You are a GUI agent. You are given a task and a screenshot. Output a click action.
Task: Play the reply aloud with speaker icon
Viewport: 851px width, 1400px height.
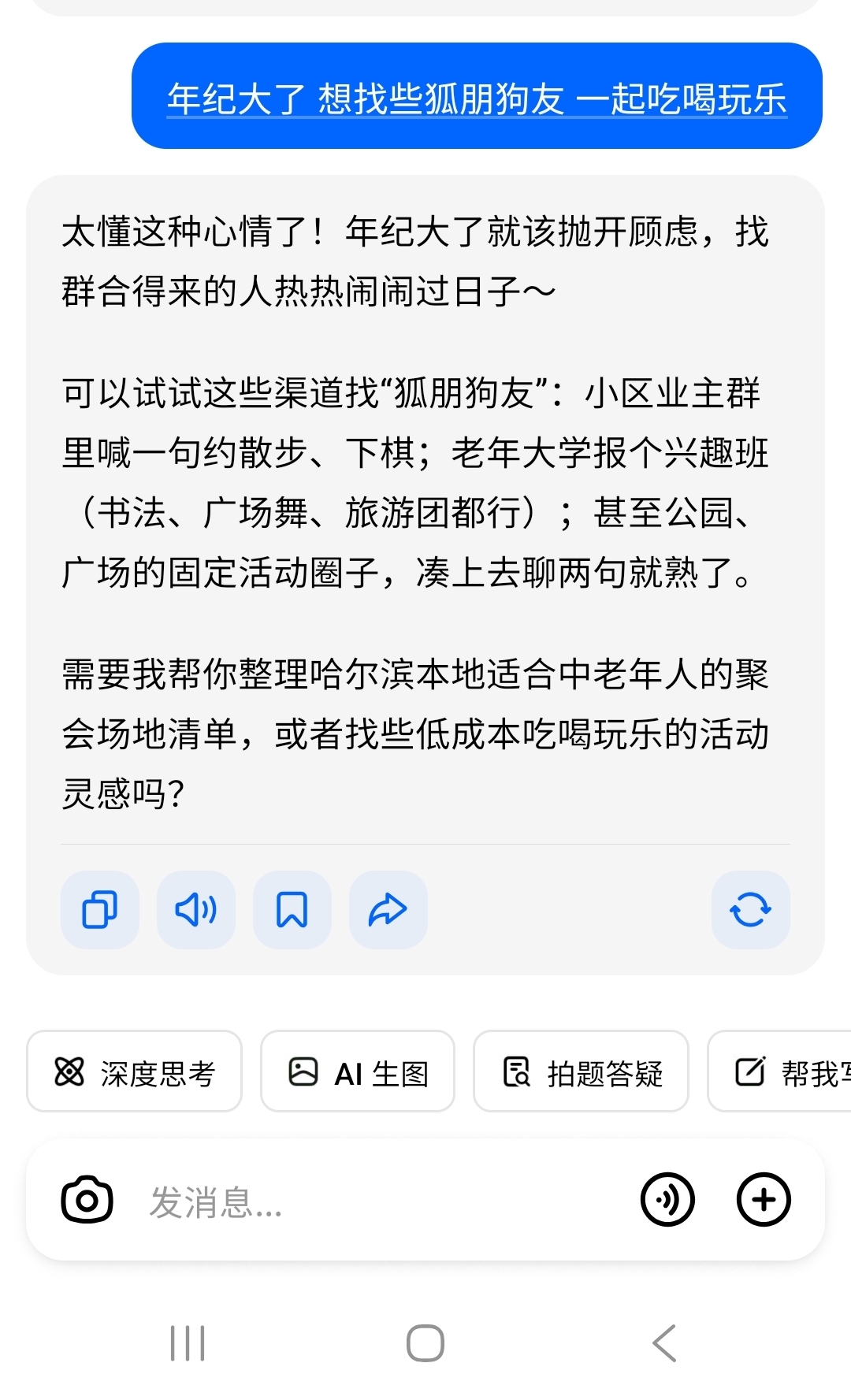[x=196, y=910]
